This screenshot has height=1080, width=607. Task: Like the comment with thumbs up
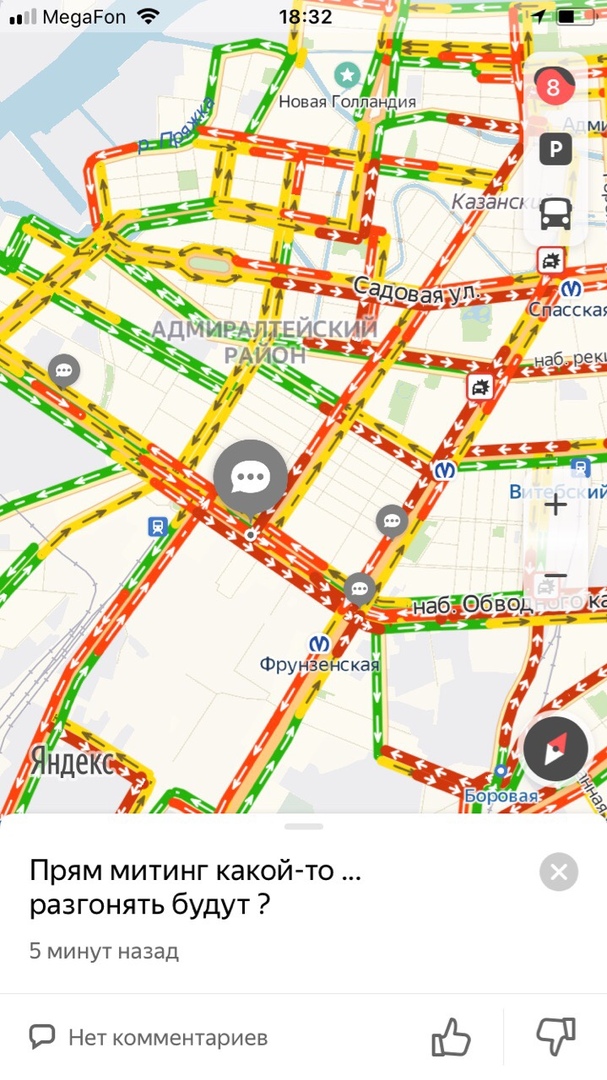[x=451, y=1037]
